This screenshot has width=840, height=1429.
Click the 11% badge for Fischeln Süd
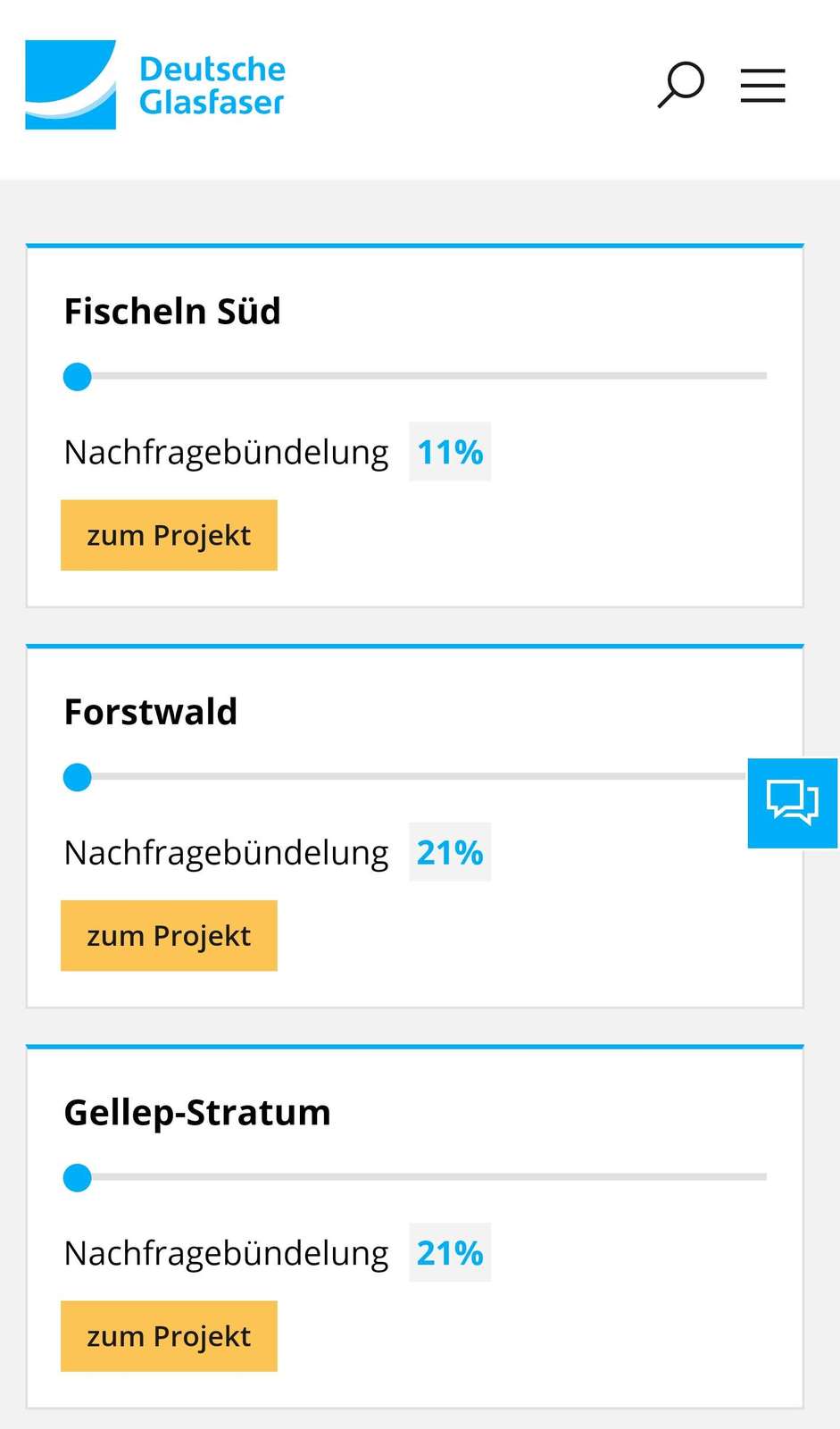click(x=449, y=452)
